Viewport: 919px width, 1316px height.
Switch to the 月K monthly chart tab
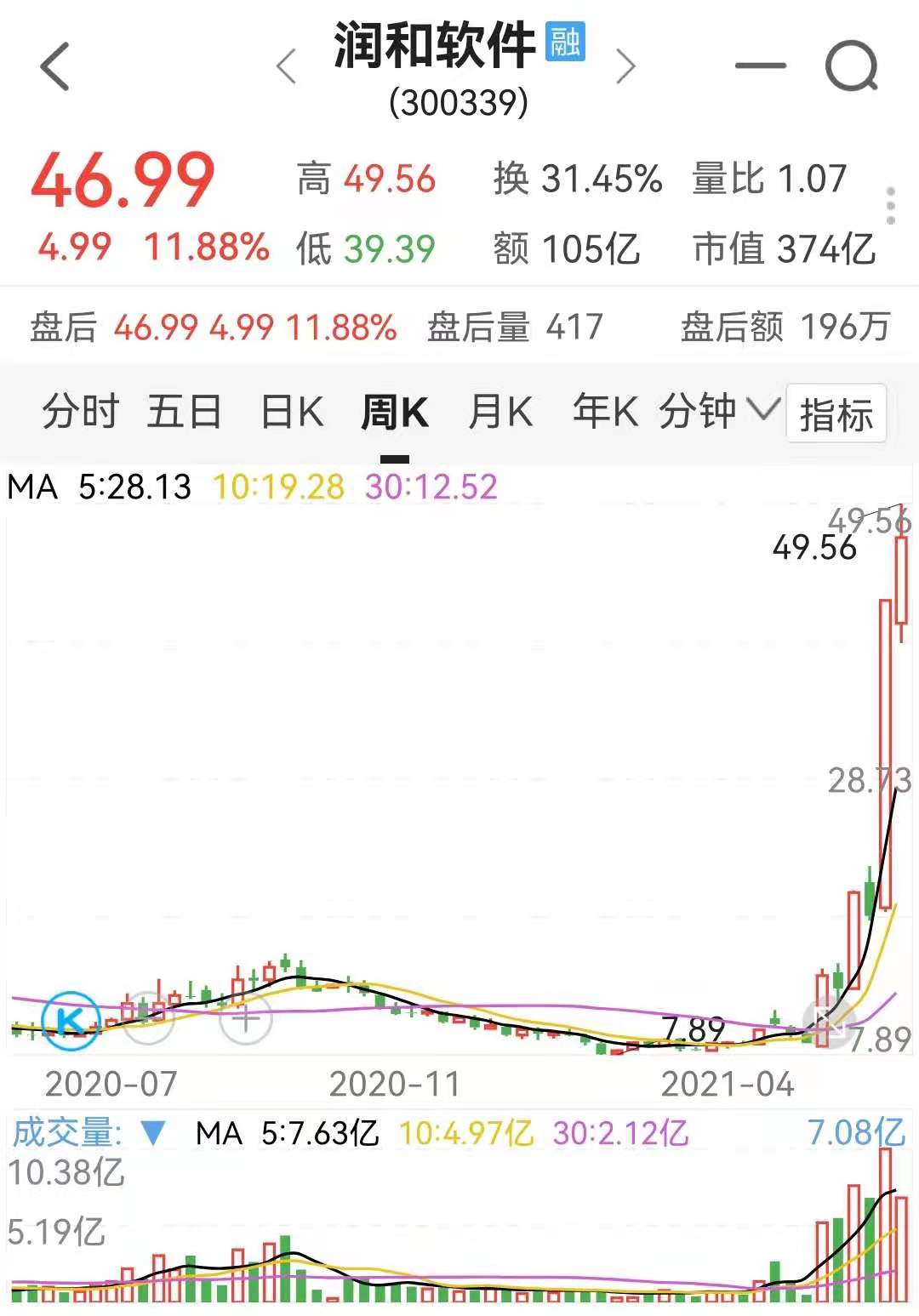tap(500, 412)
